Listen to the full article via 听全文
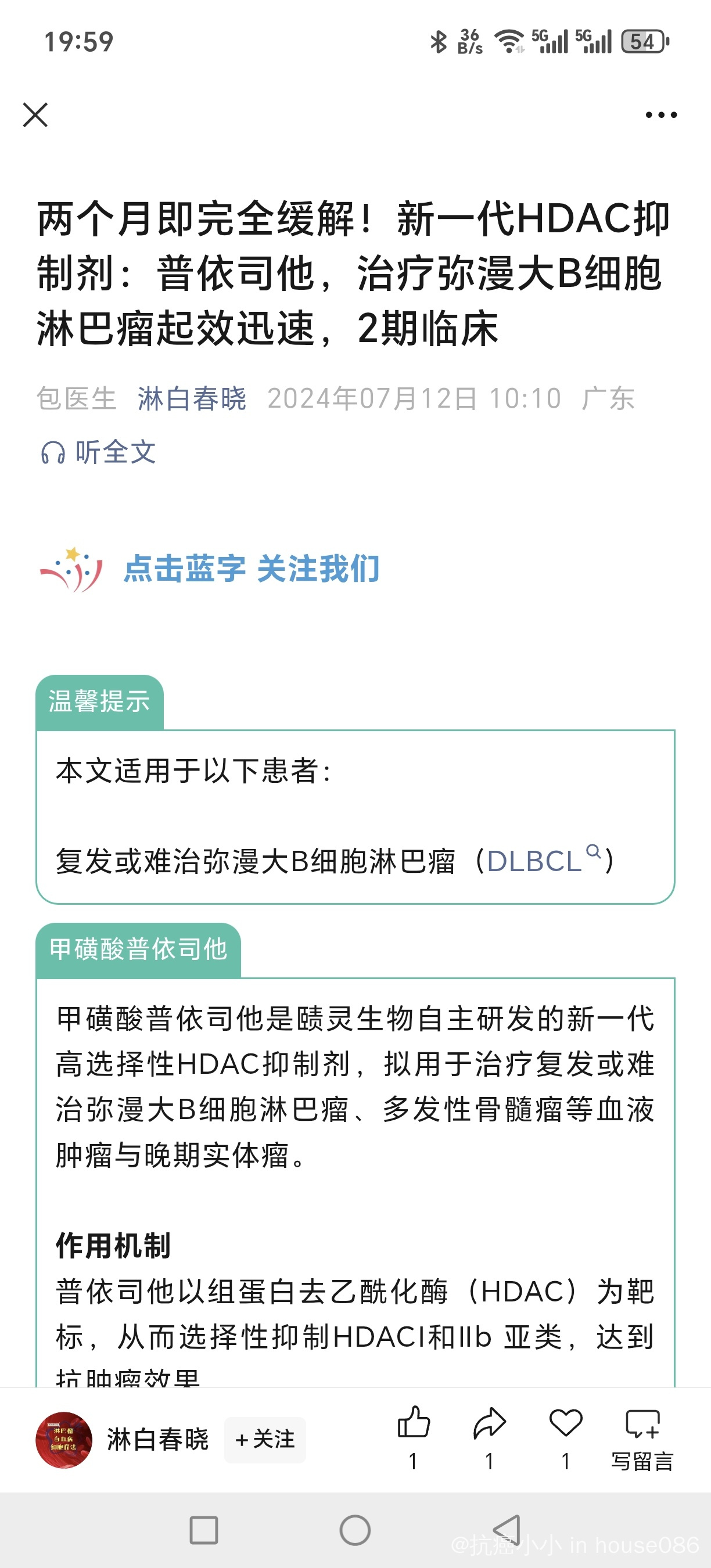711x1568 pixels. pyautogui.click(x=99, y=452)
